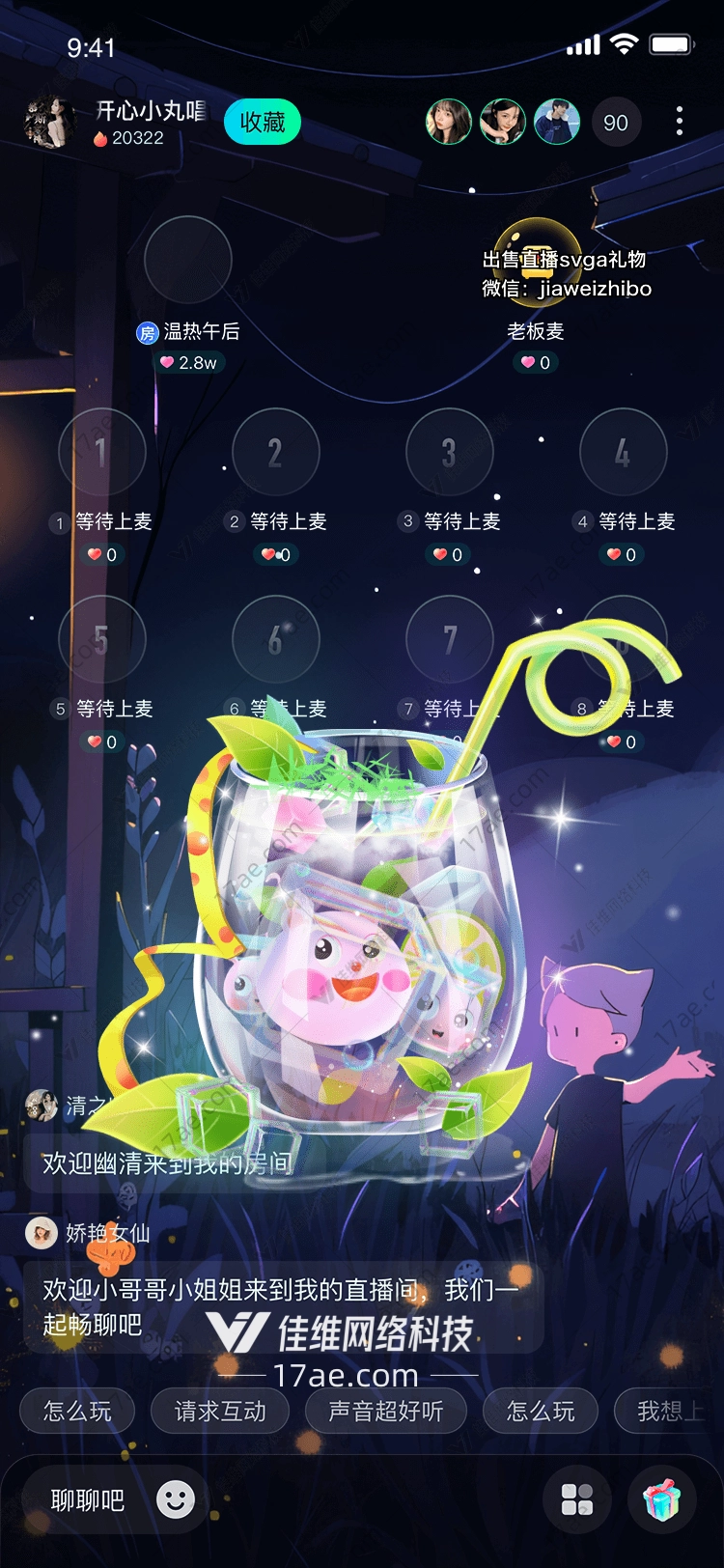This screenshot has width=724, height=1568.
Task: Open the 聊聊吧 chat input
Action: coord(88,1499)
